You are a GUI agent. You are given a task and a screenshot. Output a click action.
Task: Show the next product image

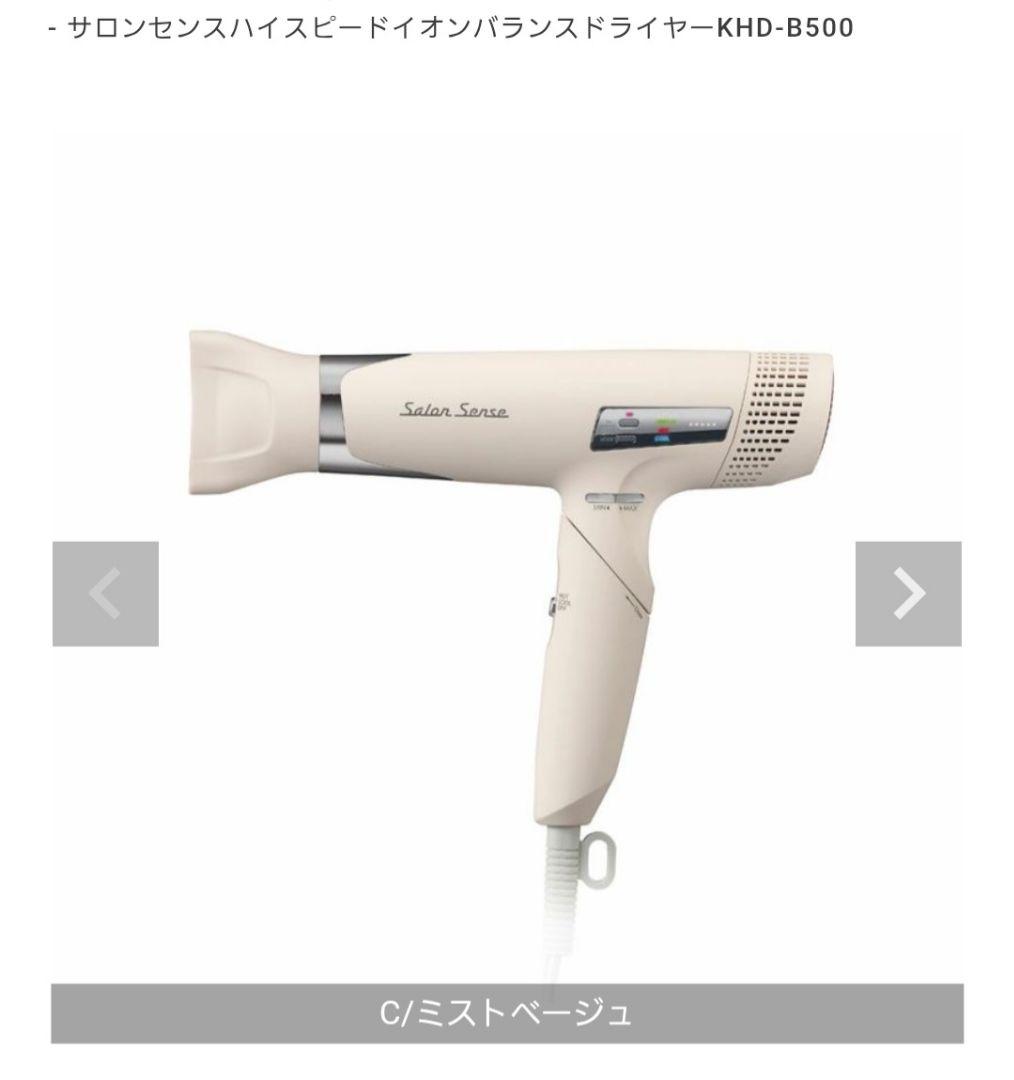point(908,594)
